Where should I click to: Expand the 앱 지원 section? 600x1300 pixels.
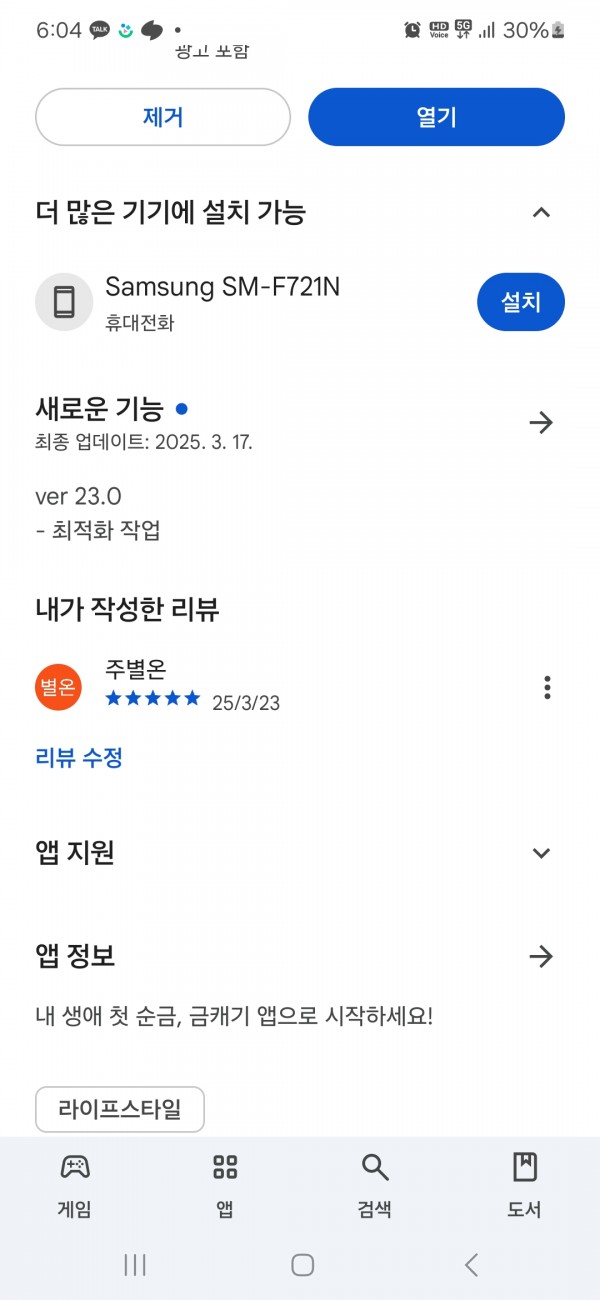click(541, 853)
